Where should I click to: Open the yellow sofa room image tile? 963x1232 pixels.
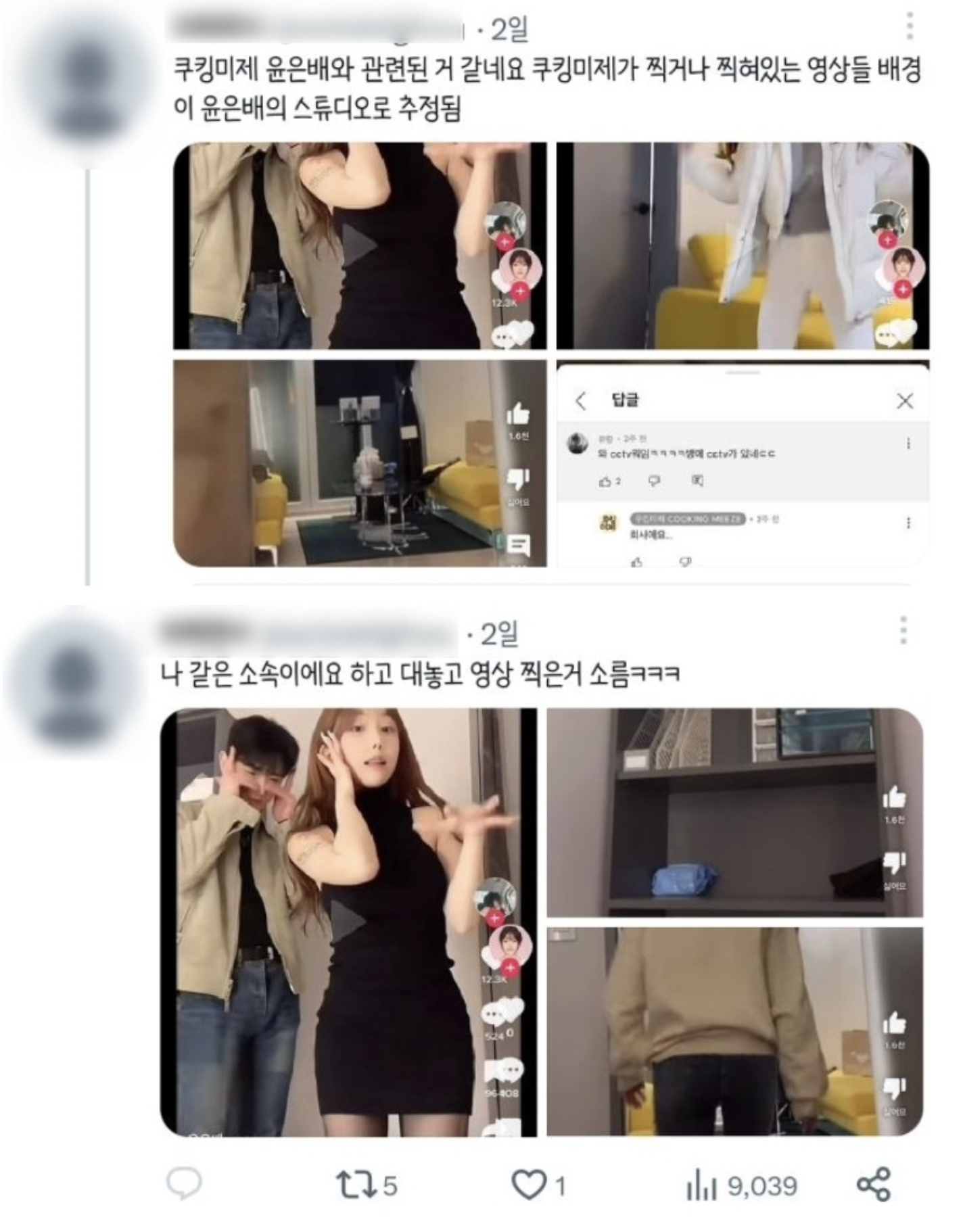pyautogui.click(x=360, y=464)
